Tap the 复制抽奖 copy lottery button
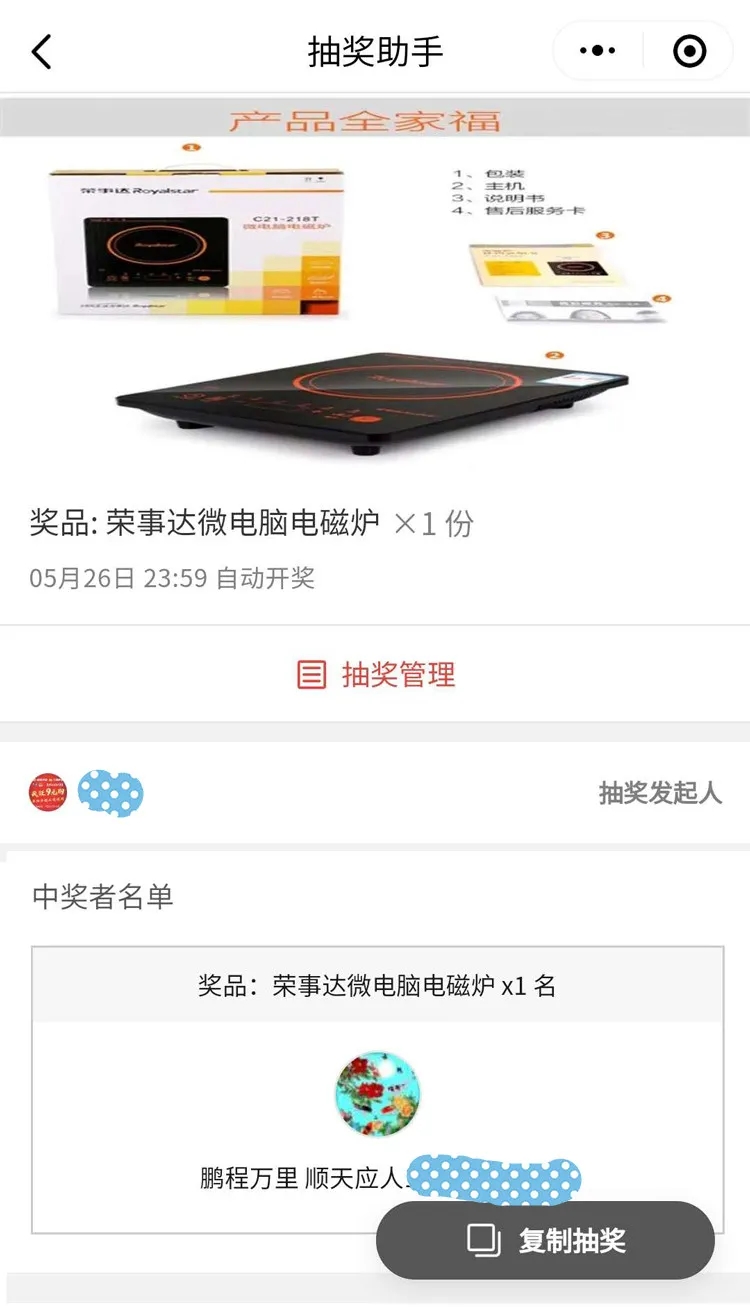The width and height of the screenshot is (750, 1307). [x=545, y=1240]
